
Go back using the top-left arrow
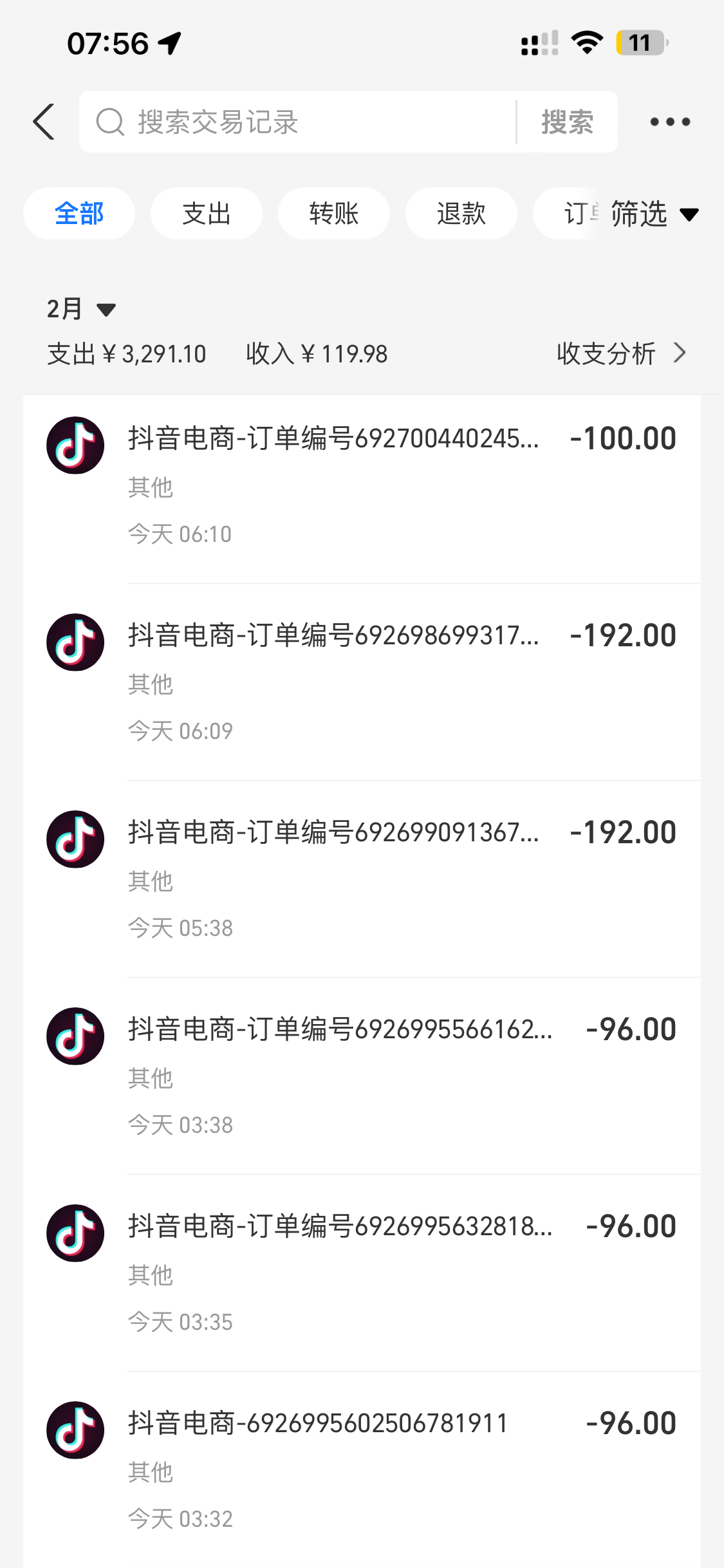(44, 122)
